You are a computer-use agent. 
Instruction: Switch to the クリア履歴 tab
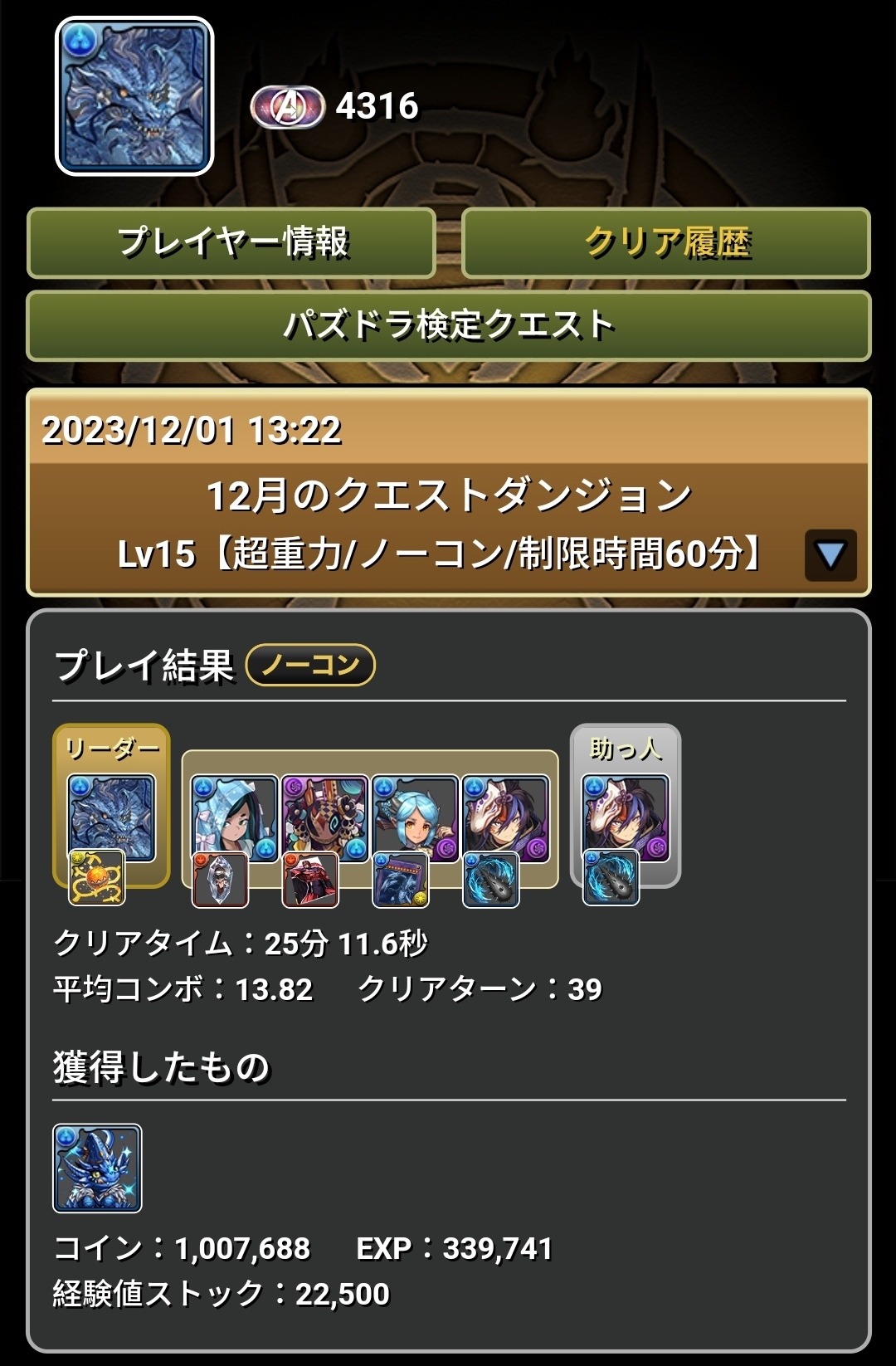(x=666, y=243)
